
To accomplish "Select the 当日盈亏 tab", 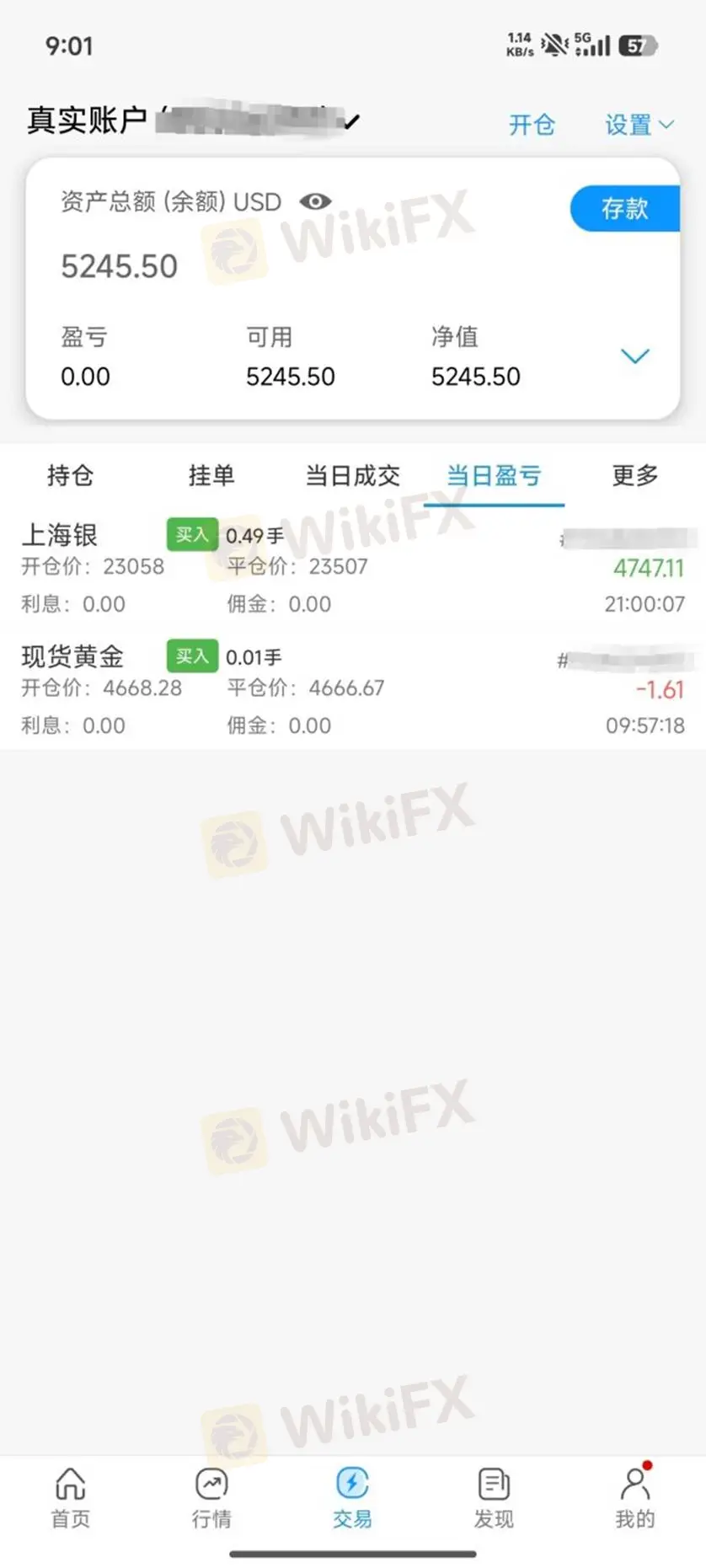I will coord(494,476).
